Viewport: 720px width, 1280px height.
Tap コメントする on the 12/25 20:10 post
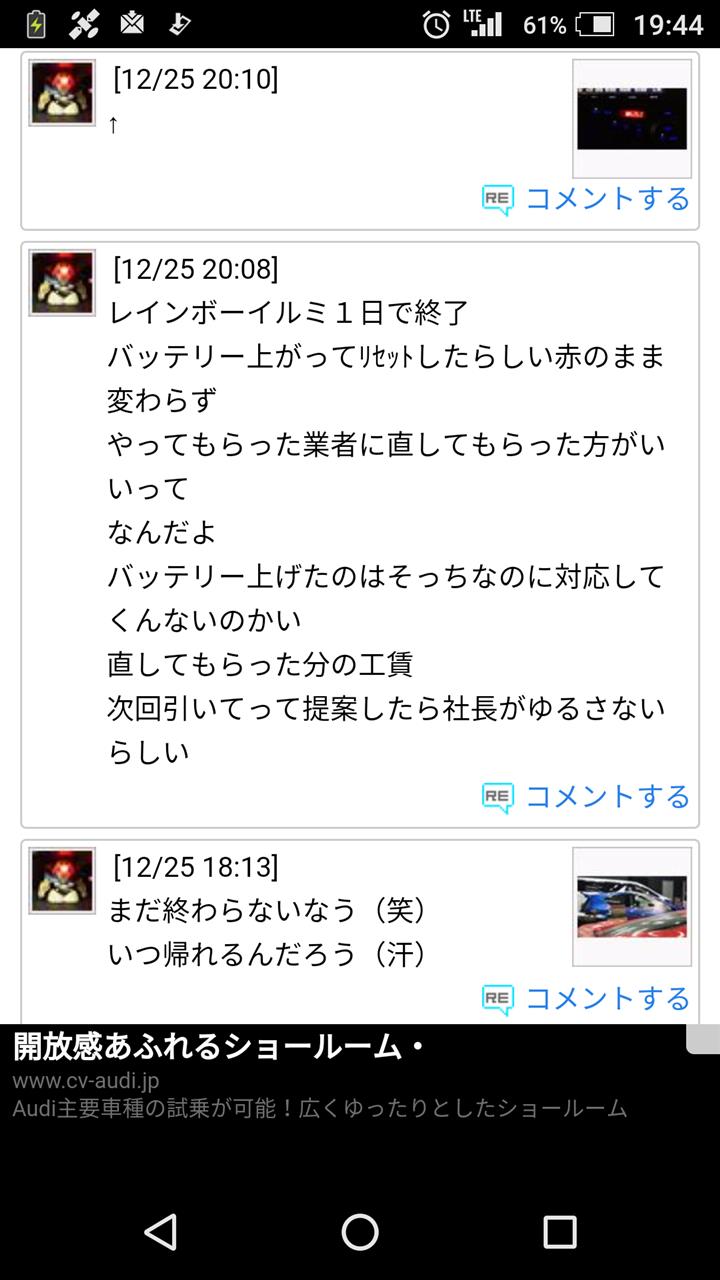pos(586,199)
